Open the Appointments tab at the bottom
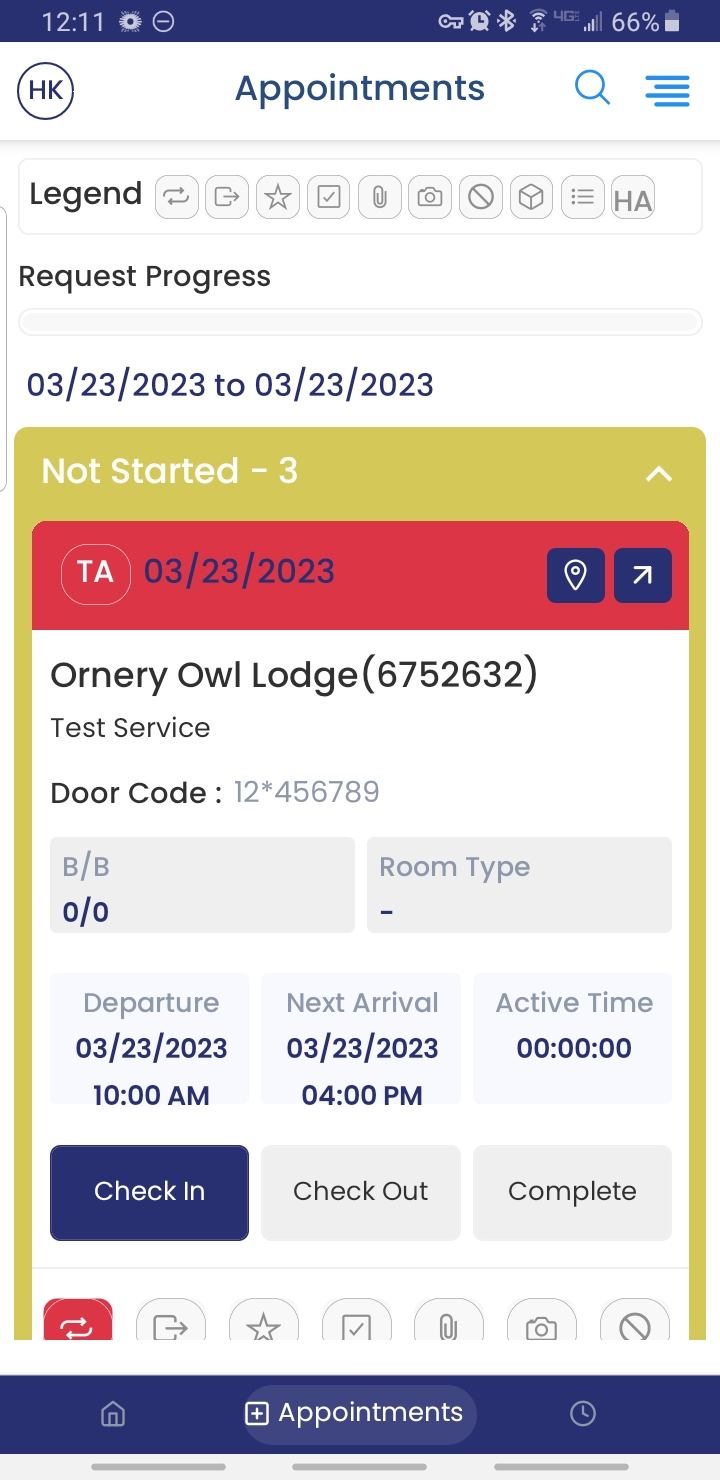This screenshot has height=1480, width=720. (x=359, y=1414)
